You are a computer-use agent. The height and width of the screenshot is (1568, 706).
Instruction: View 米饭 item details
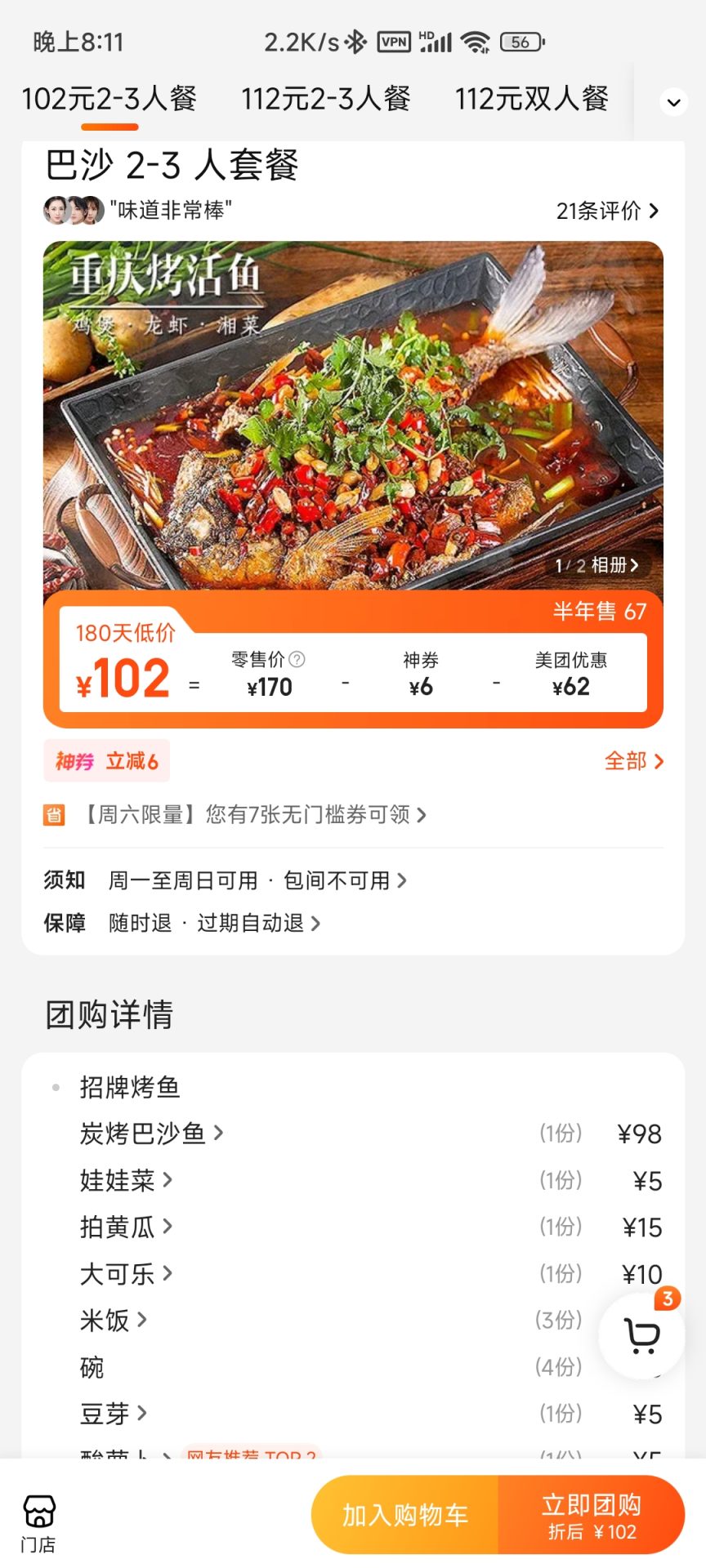click(113, 1320)
